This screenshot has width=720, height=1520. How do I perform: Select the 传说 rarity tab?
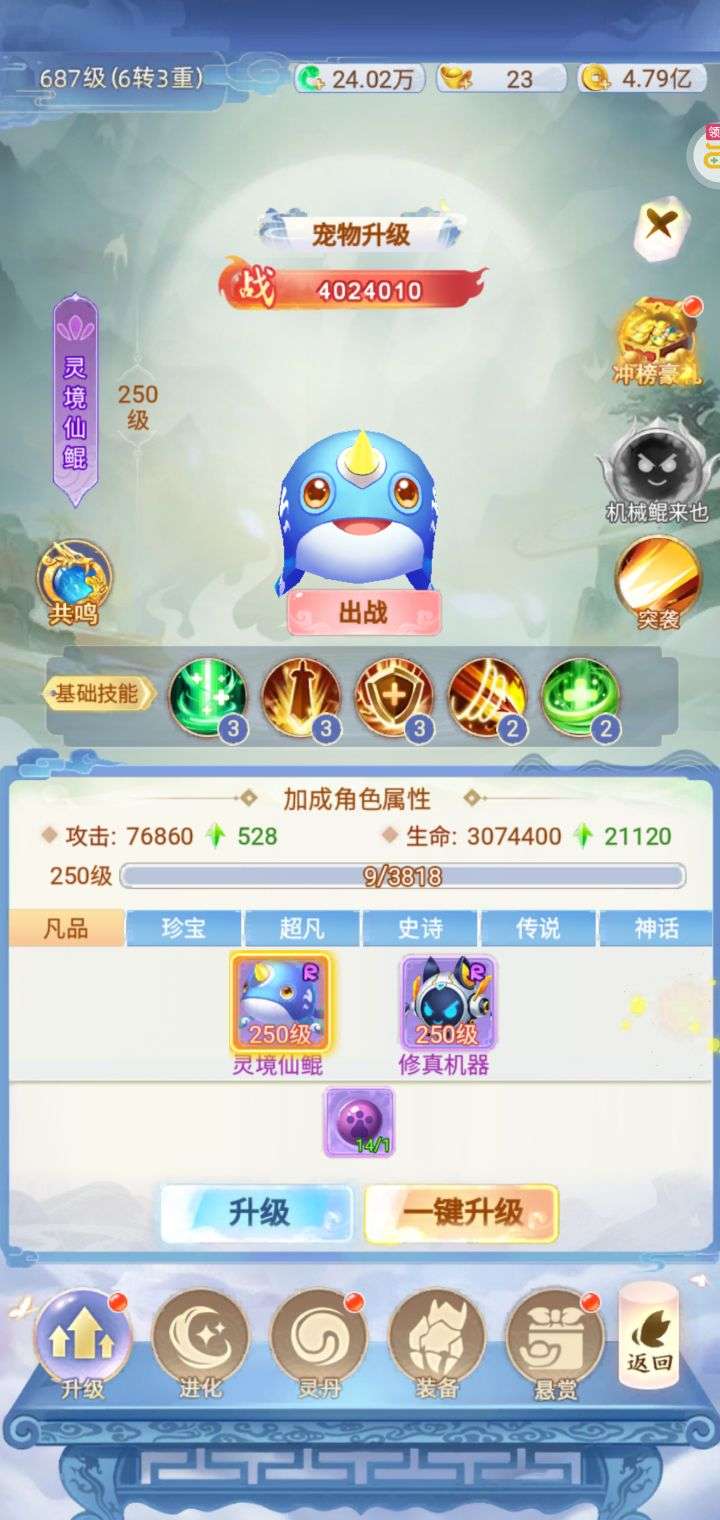pos(537,928)
